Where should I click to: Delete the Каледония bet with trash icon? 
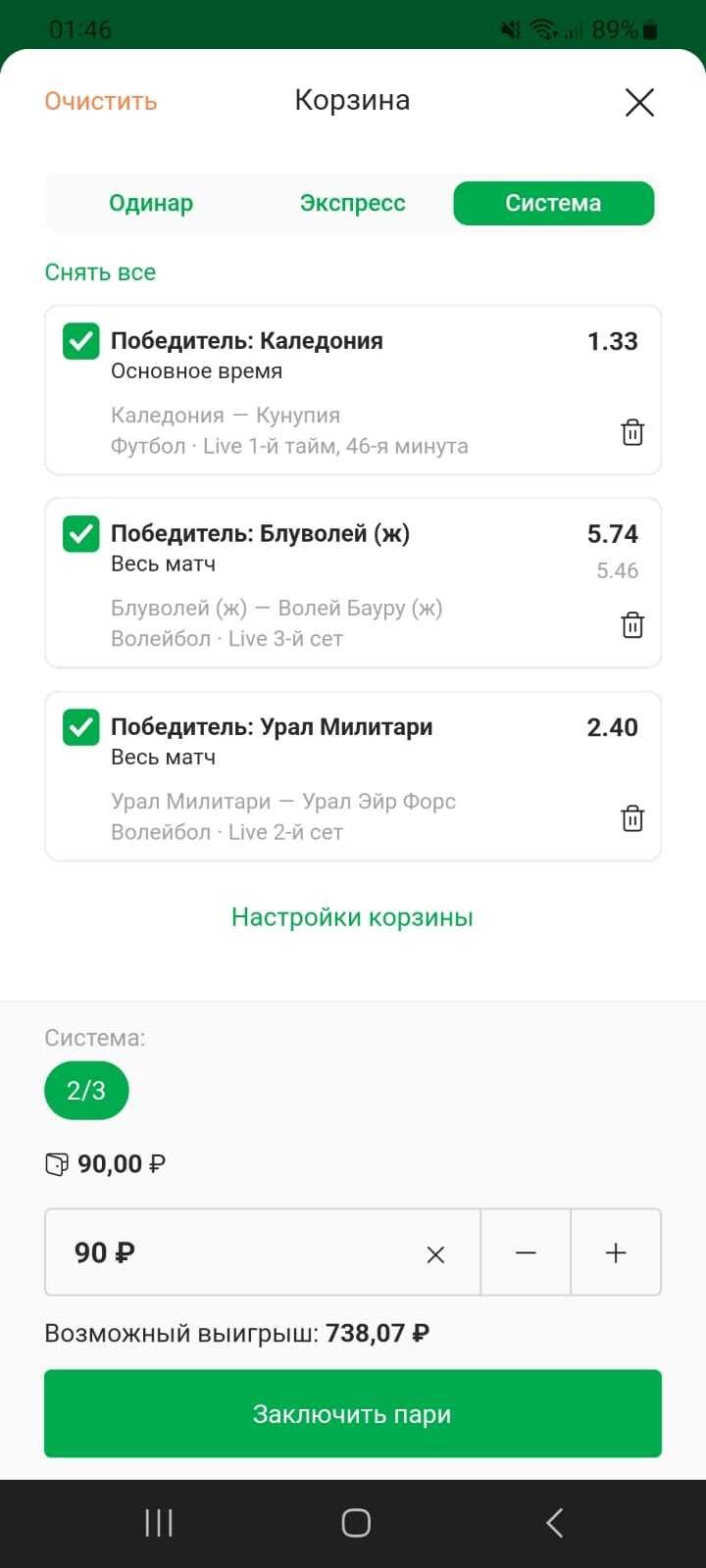[632, 432]
